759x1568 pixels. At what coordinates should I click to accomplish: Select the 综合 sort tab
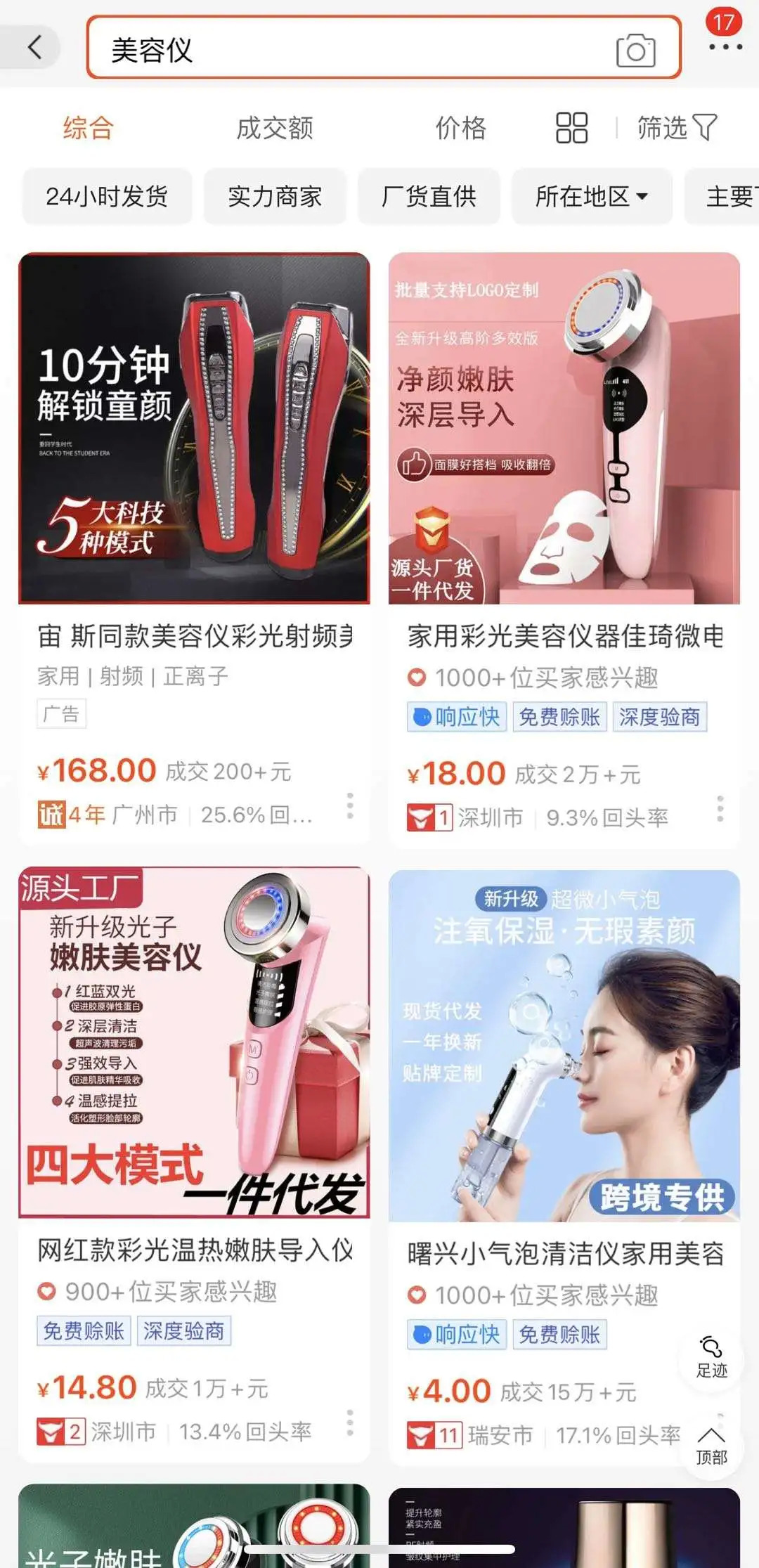point(88,129)
